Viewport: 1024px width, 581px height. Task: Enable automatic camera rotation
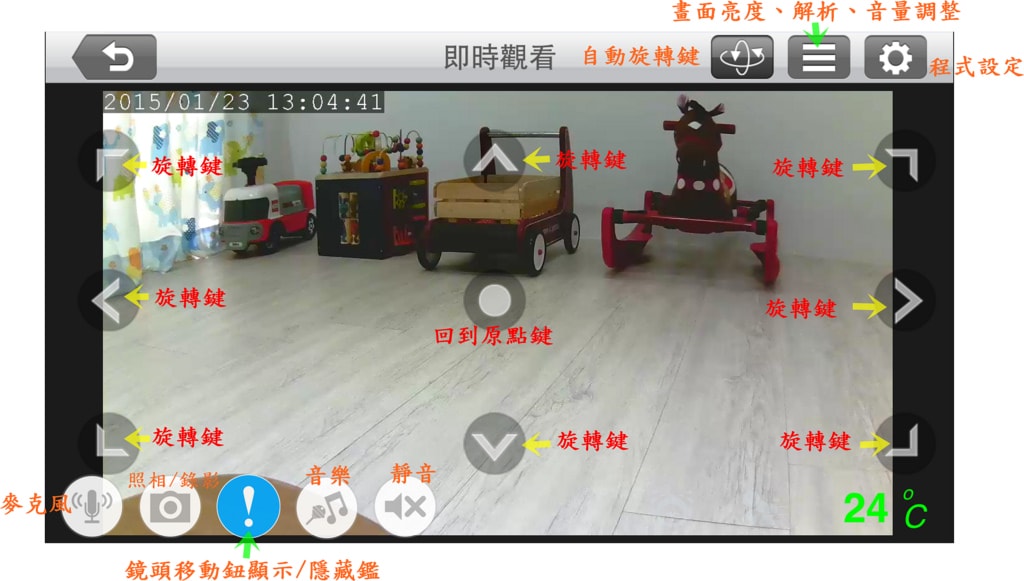tap(742, 58)
